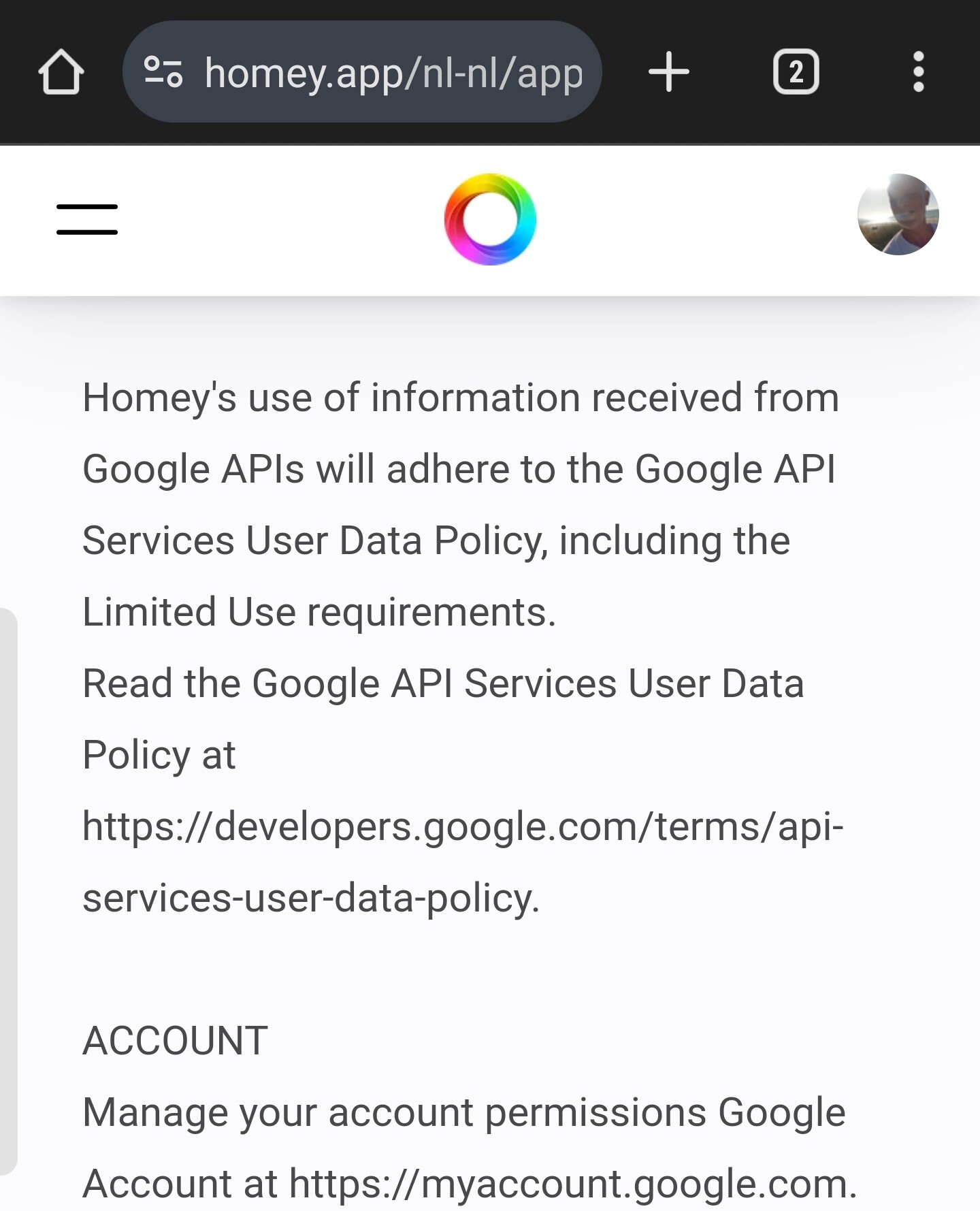Image resolution: width=980 pixels, height=1211 pixels.
Task: Open a new browser tab
Action: (668, 71)
